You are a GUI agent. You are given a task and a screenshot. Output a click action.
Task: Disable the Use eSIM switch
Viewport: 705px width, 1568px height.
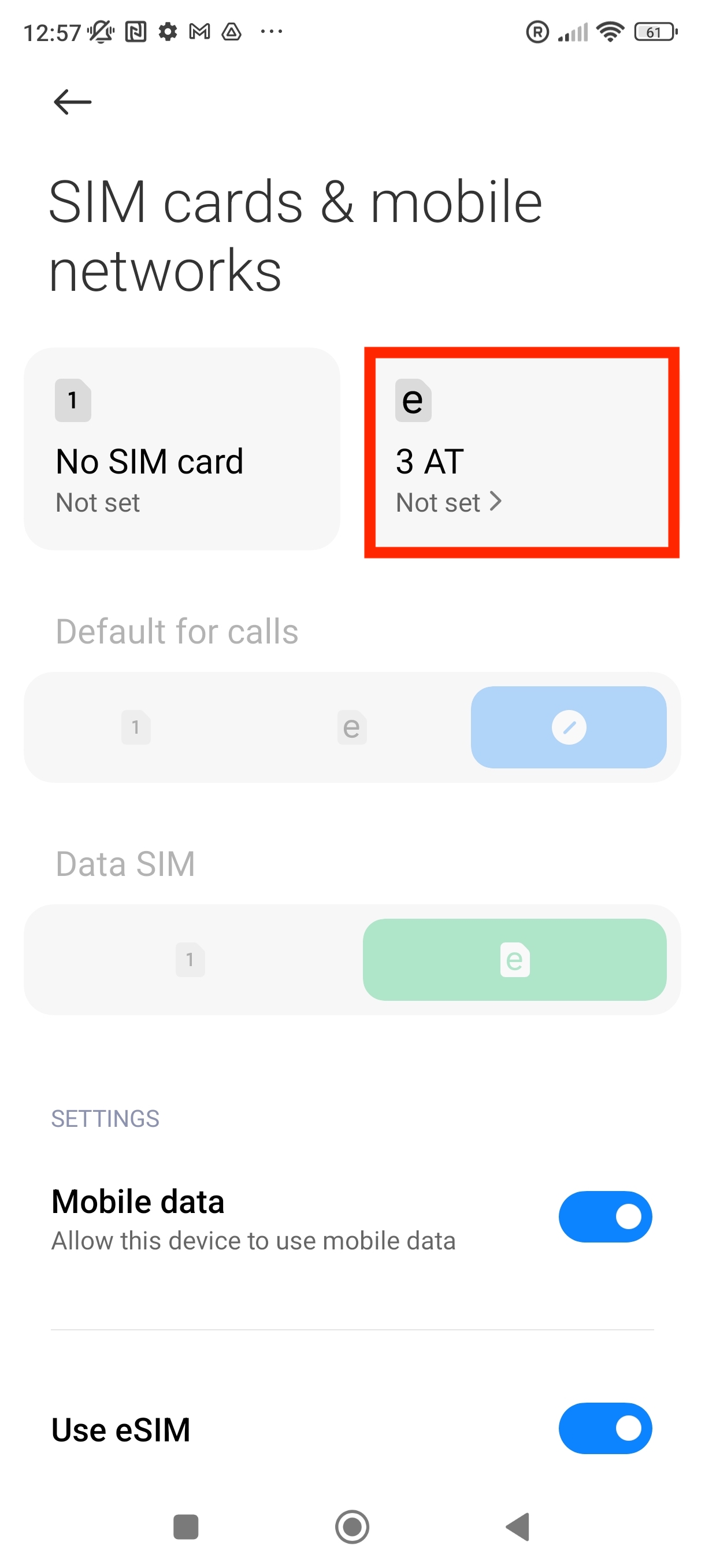pos(604,1428)
